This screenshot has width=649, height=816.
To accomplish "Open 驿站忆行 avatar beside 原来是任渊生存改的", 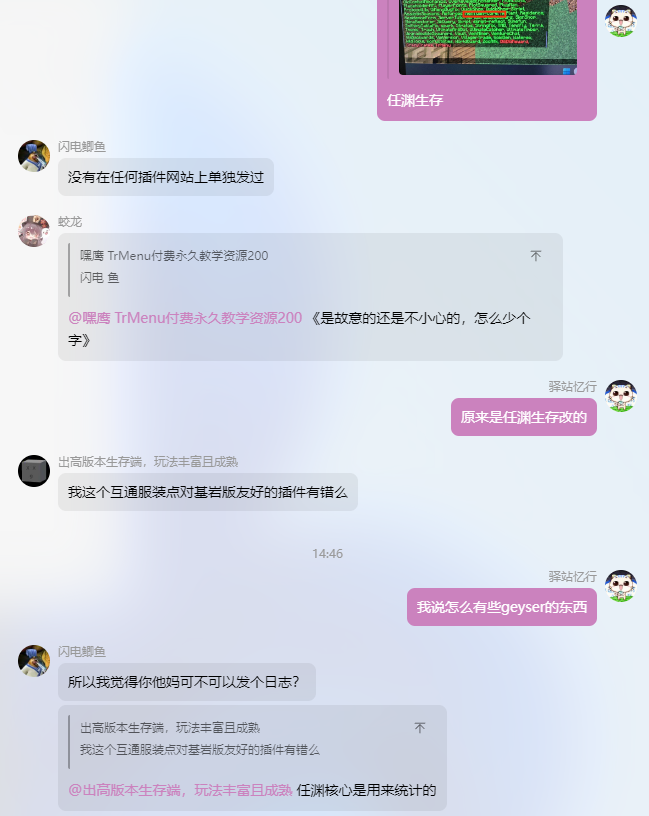I will click(621, 396).
